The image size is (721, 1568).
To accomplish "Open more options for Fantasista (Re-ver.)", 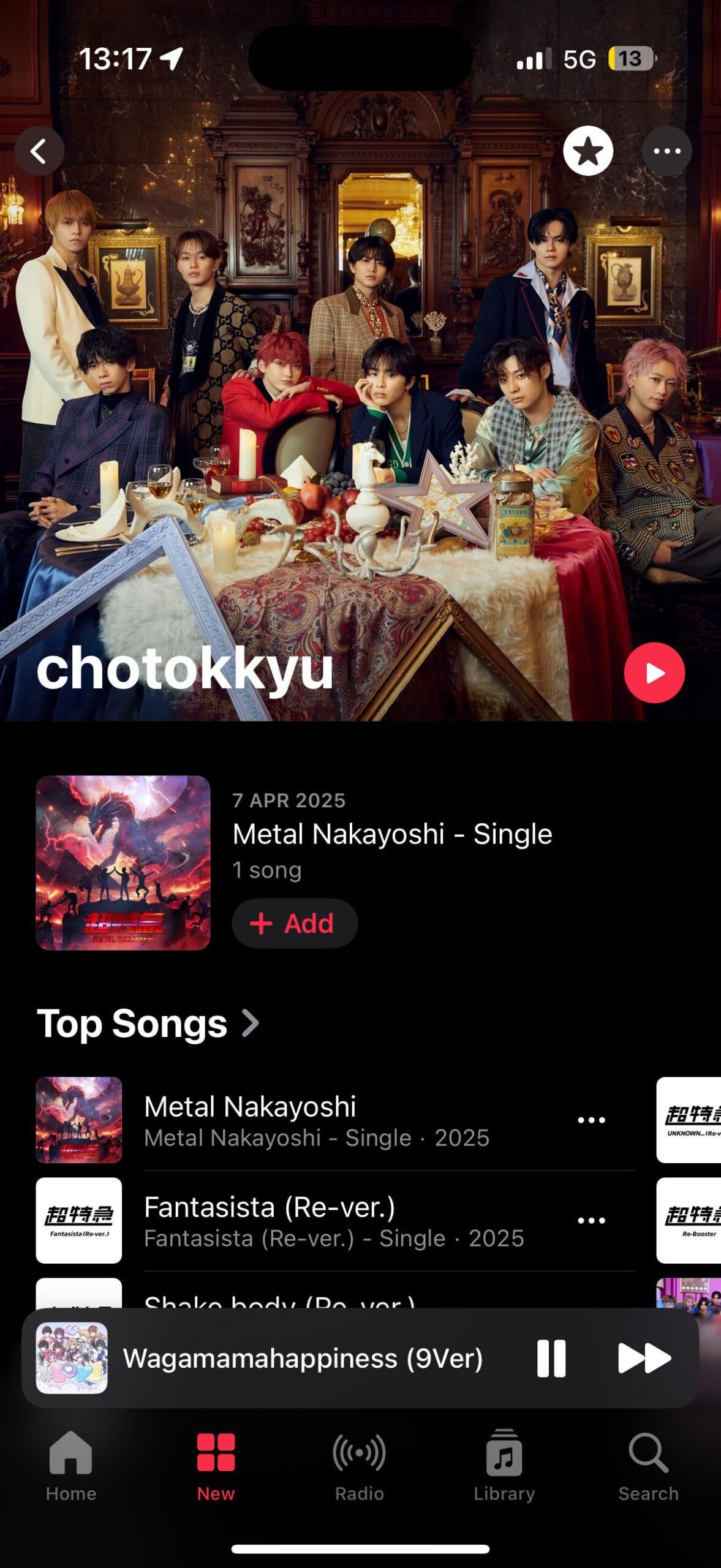I will tap(591, 1221).
